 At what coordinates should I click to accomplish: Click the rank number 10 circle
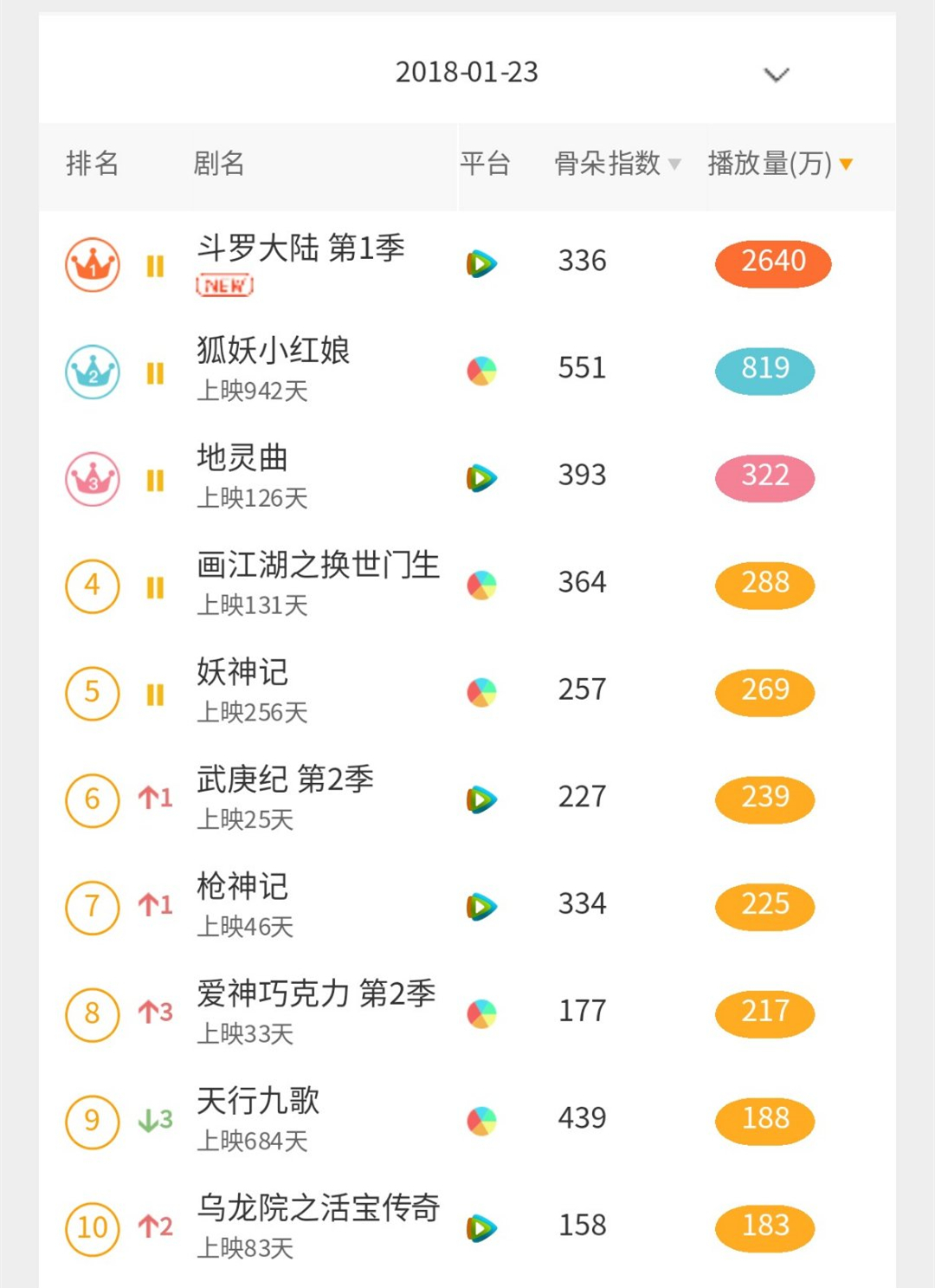(x=91, y=1228)
